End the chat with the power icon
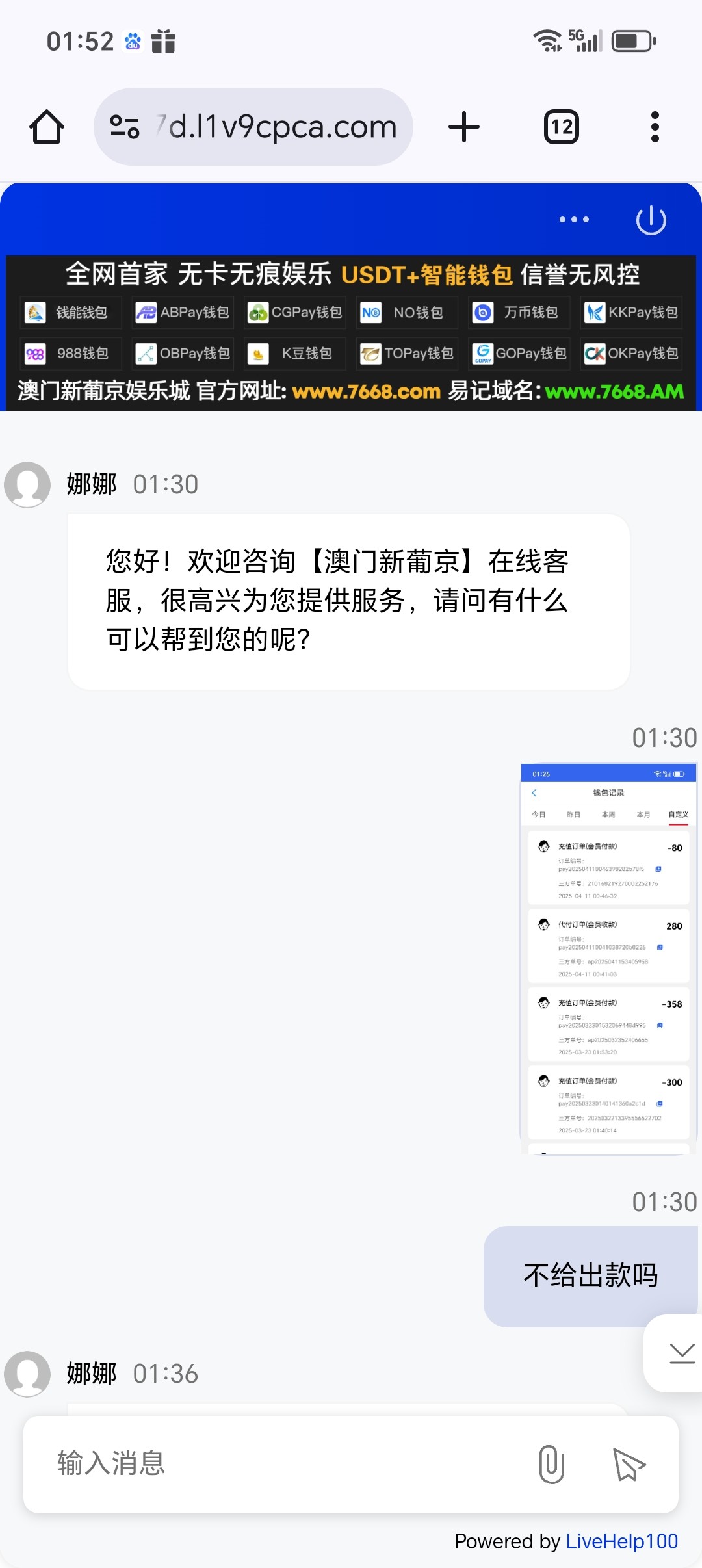Viewport: 702px width, 1568px height. pos(651,220)
